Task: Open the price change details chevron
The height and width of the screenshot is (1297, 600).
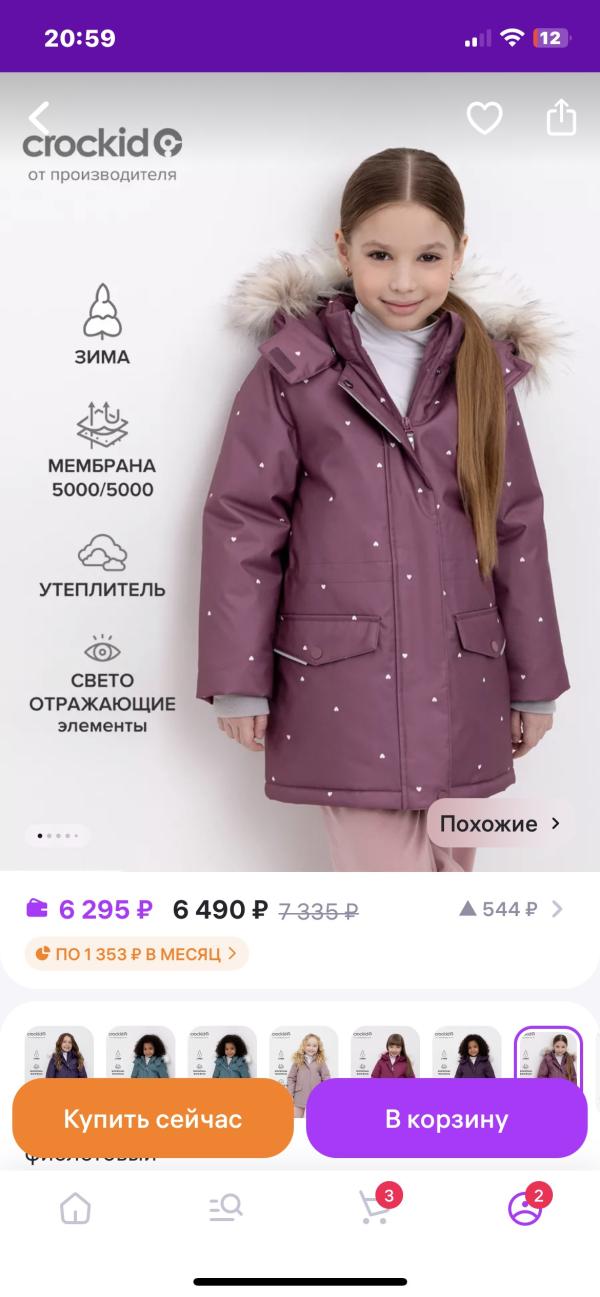Action: [x=558, y=909]
